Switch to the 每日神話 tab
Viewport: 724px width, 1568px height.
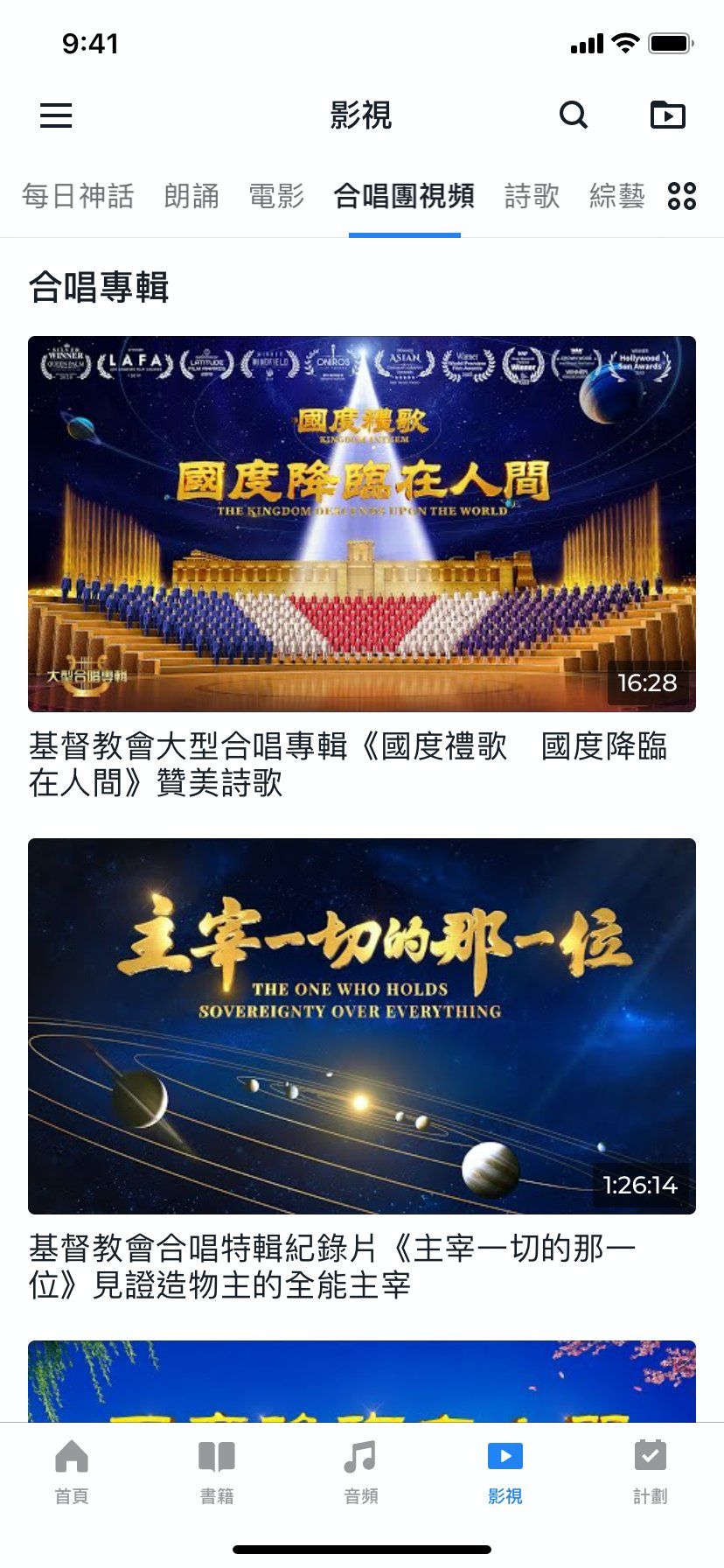[x=78, y=196]
